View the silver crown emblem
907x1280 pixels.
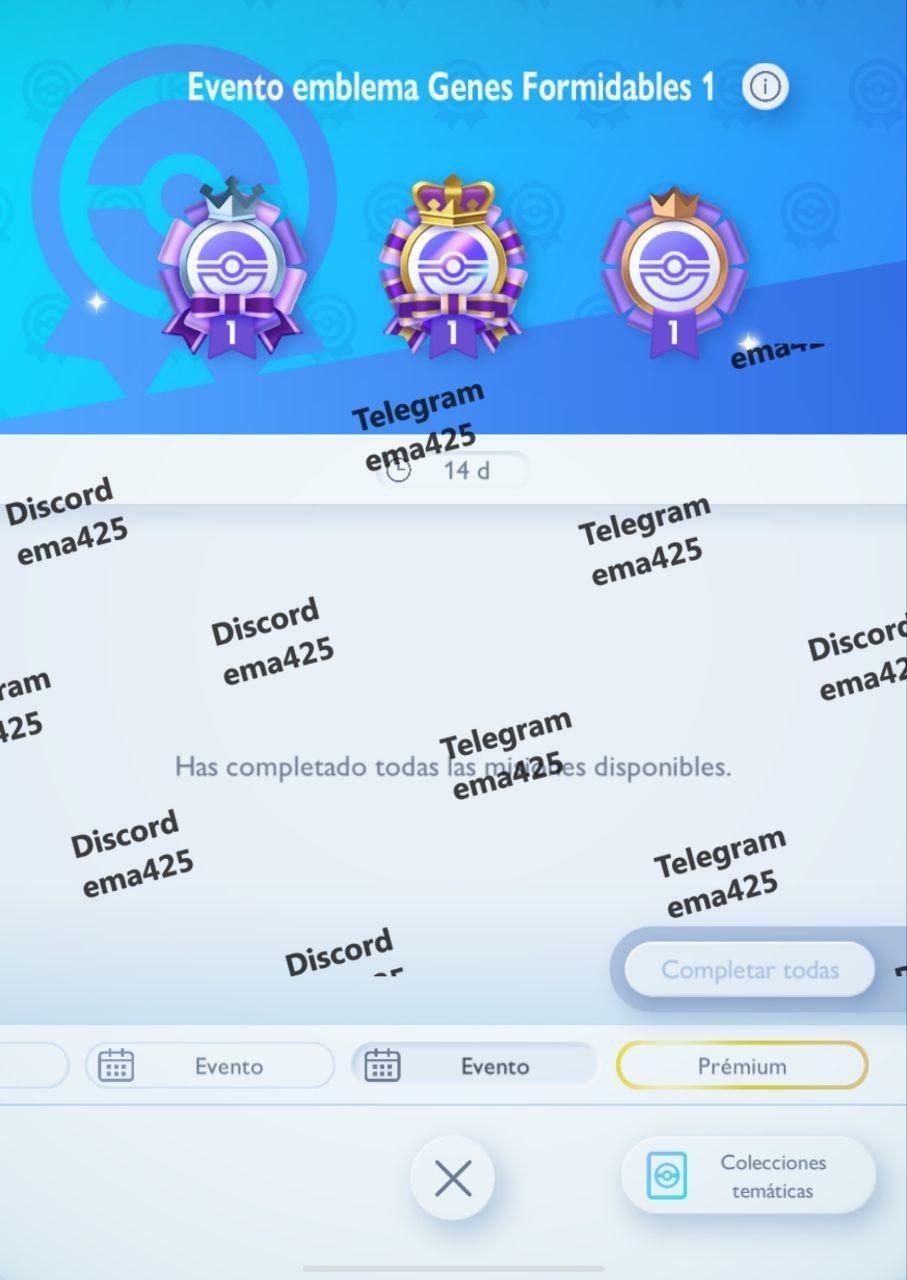pyautogui.click(x=231, y=270)
